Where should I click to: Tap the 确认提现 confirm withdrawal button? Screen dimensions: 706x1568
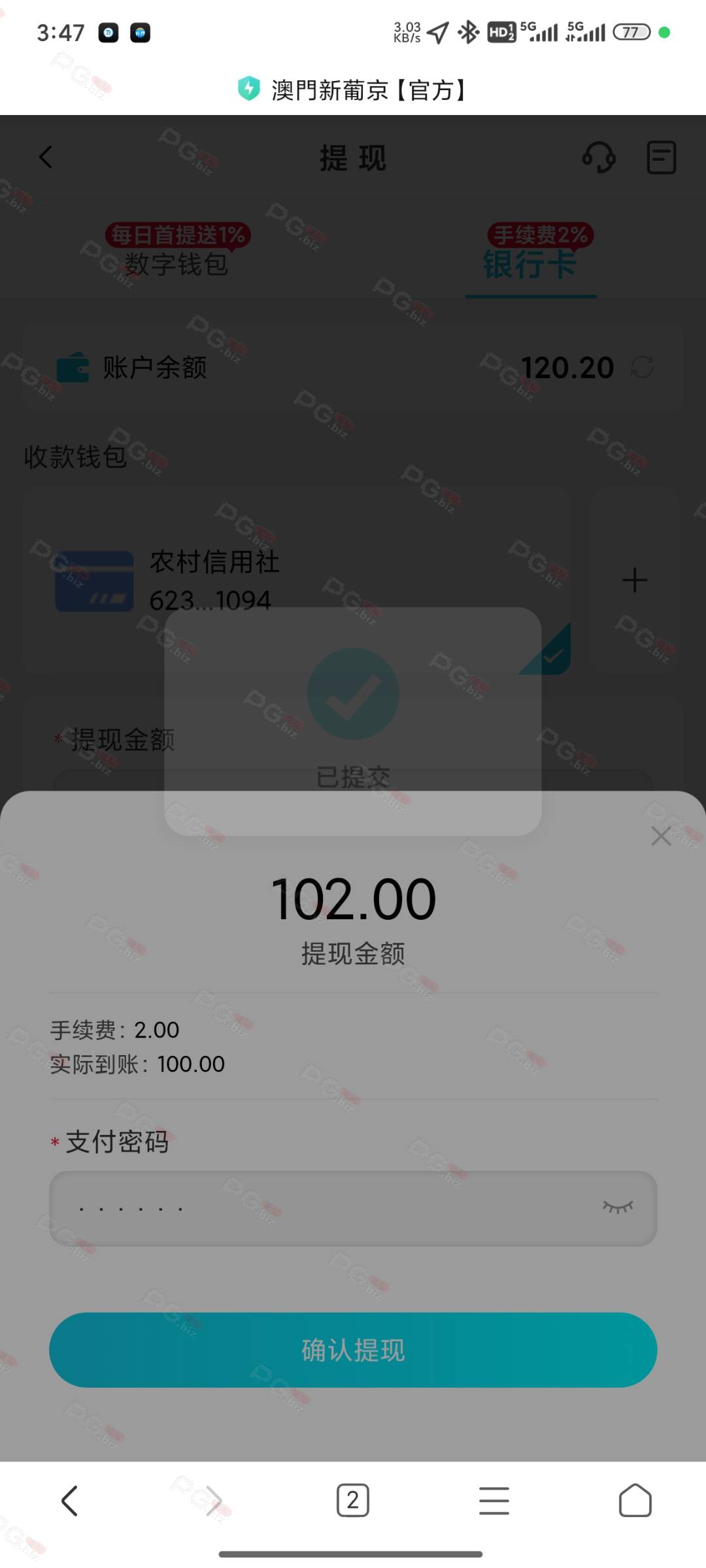click(x=353, y=1350)
